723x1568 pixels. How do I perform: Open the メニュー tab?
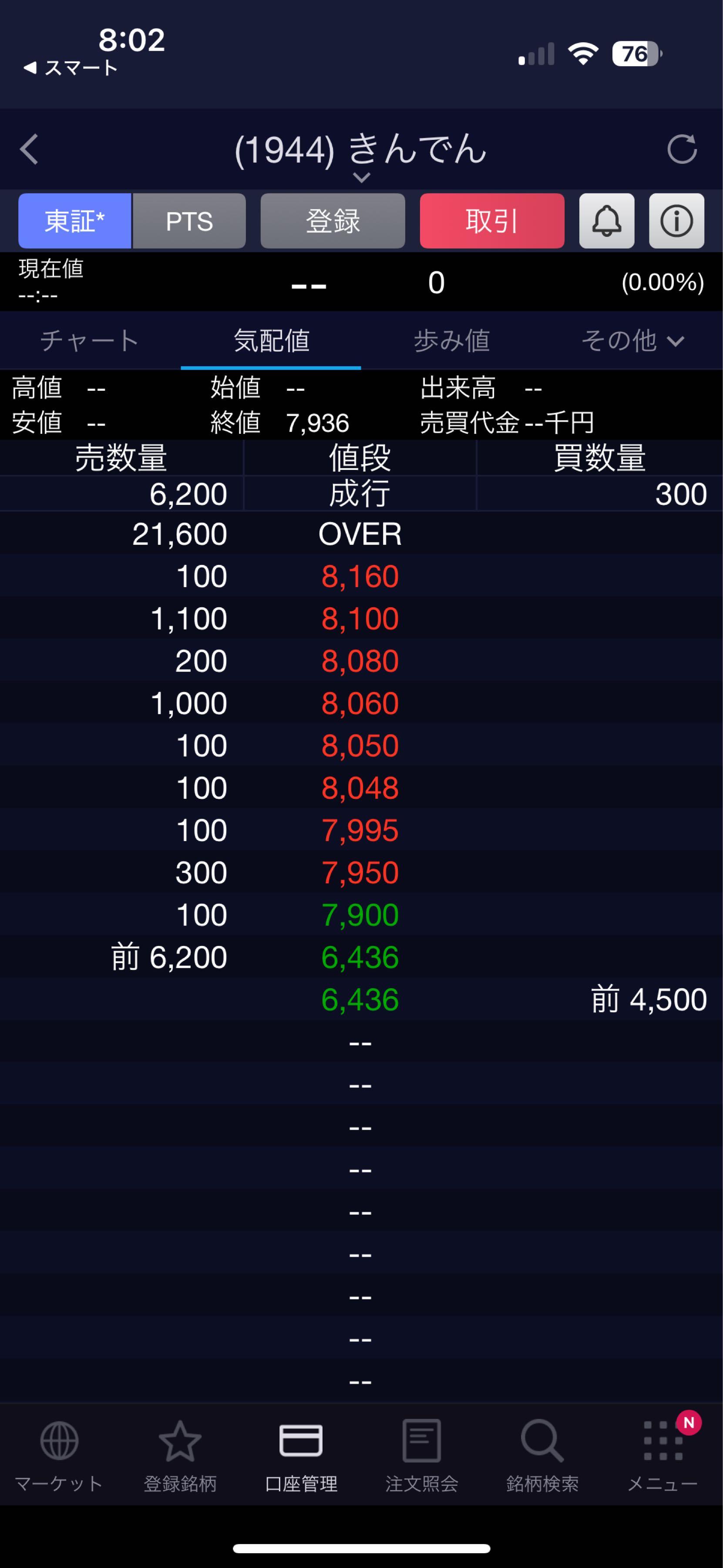pos(663,1456)
